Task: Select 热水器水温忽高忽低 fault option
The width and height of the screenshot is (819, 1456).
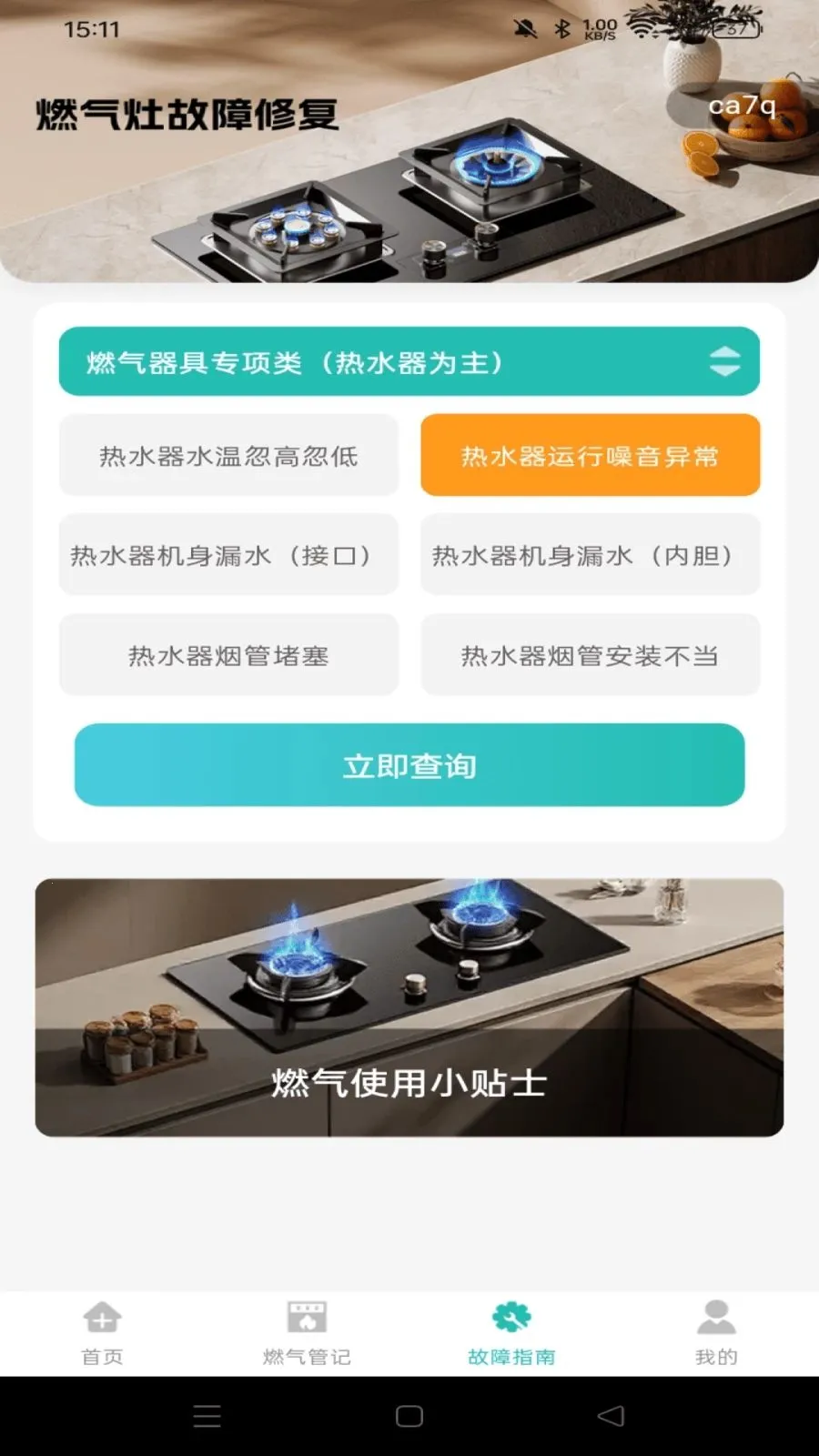Action: [228, 455]
